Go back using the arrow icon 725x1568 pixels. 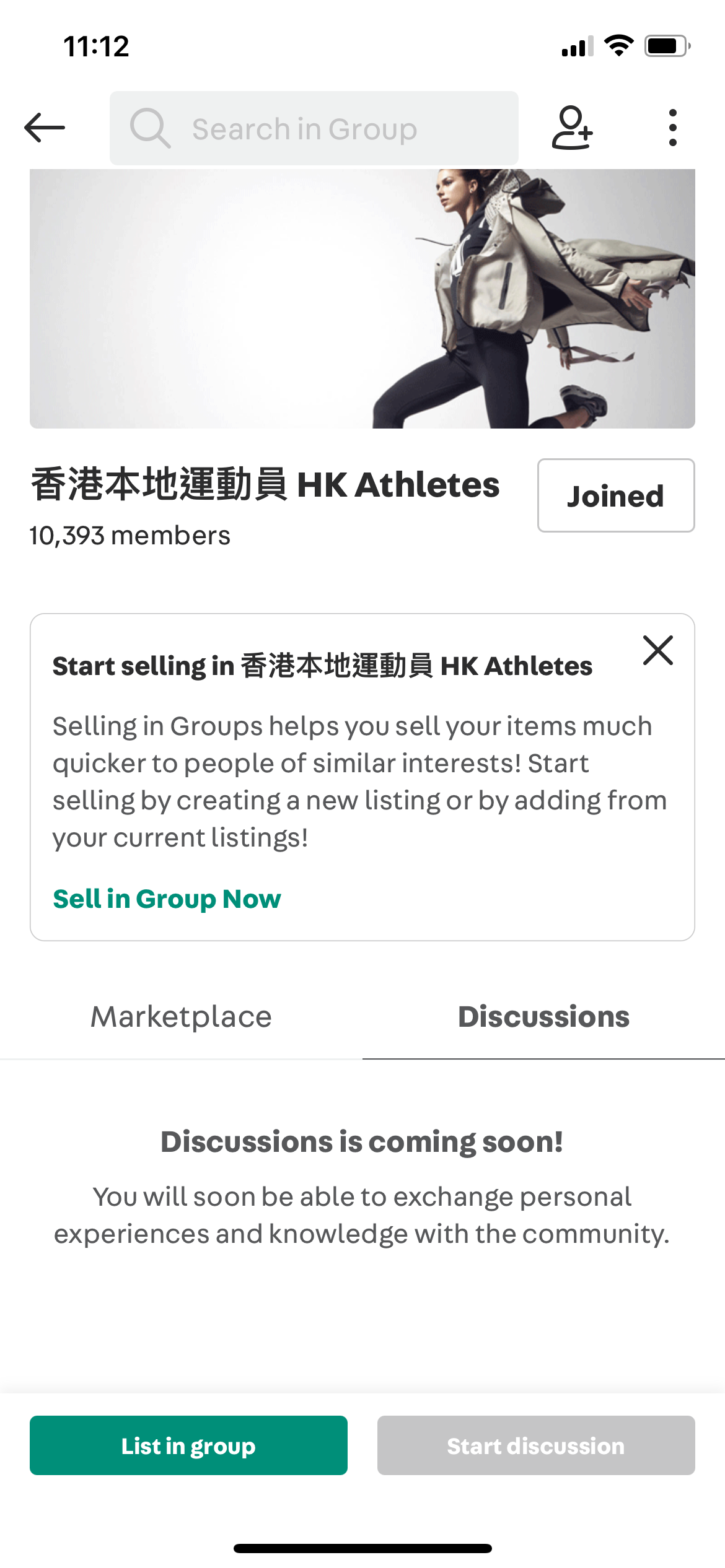45,128
